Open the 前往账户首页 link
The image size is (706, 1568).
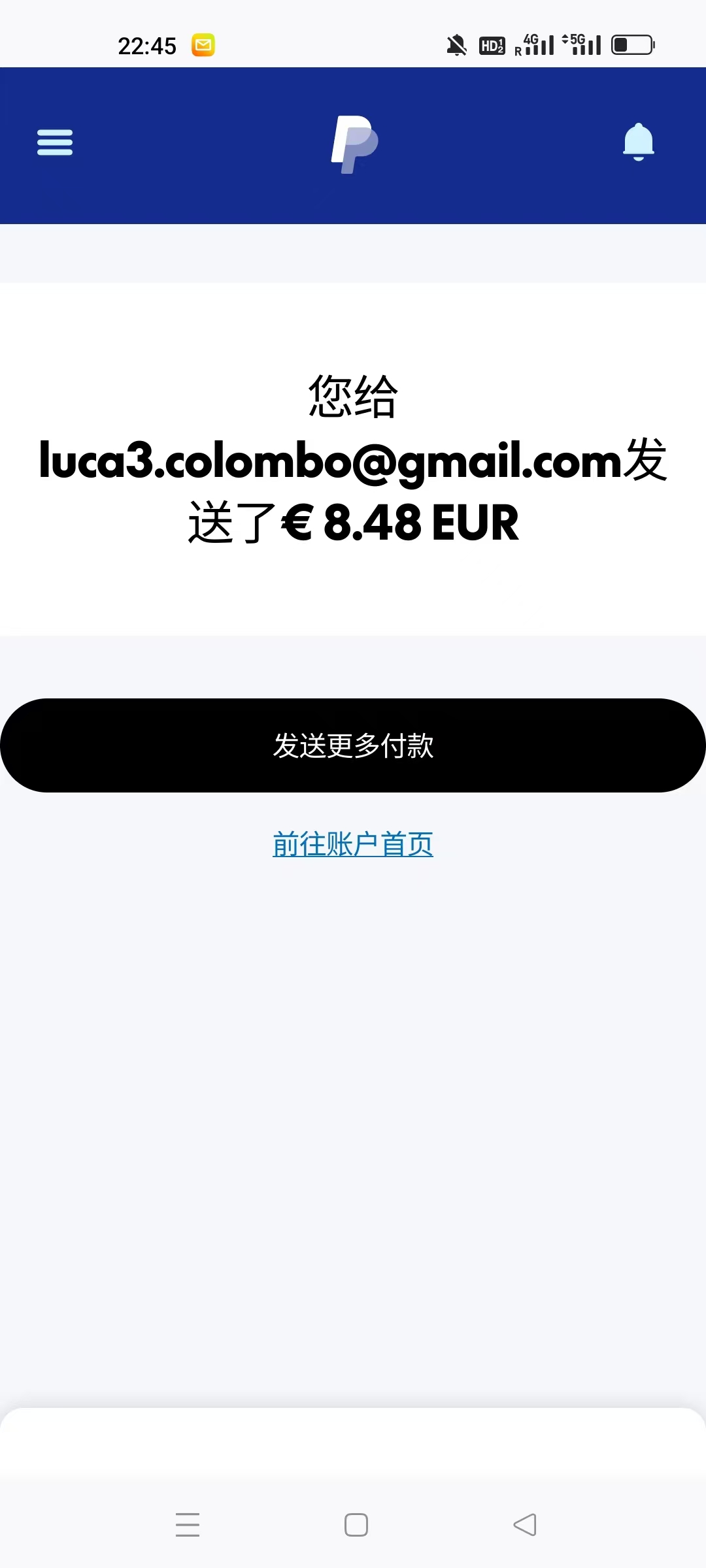pyautogui.click(x=353, y=844)
